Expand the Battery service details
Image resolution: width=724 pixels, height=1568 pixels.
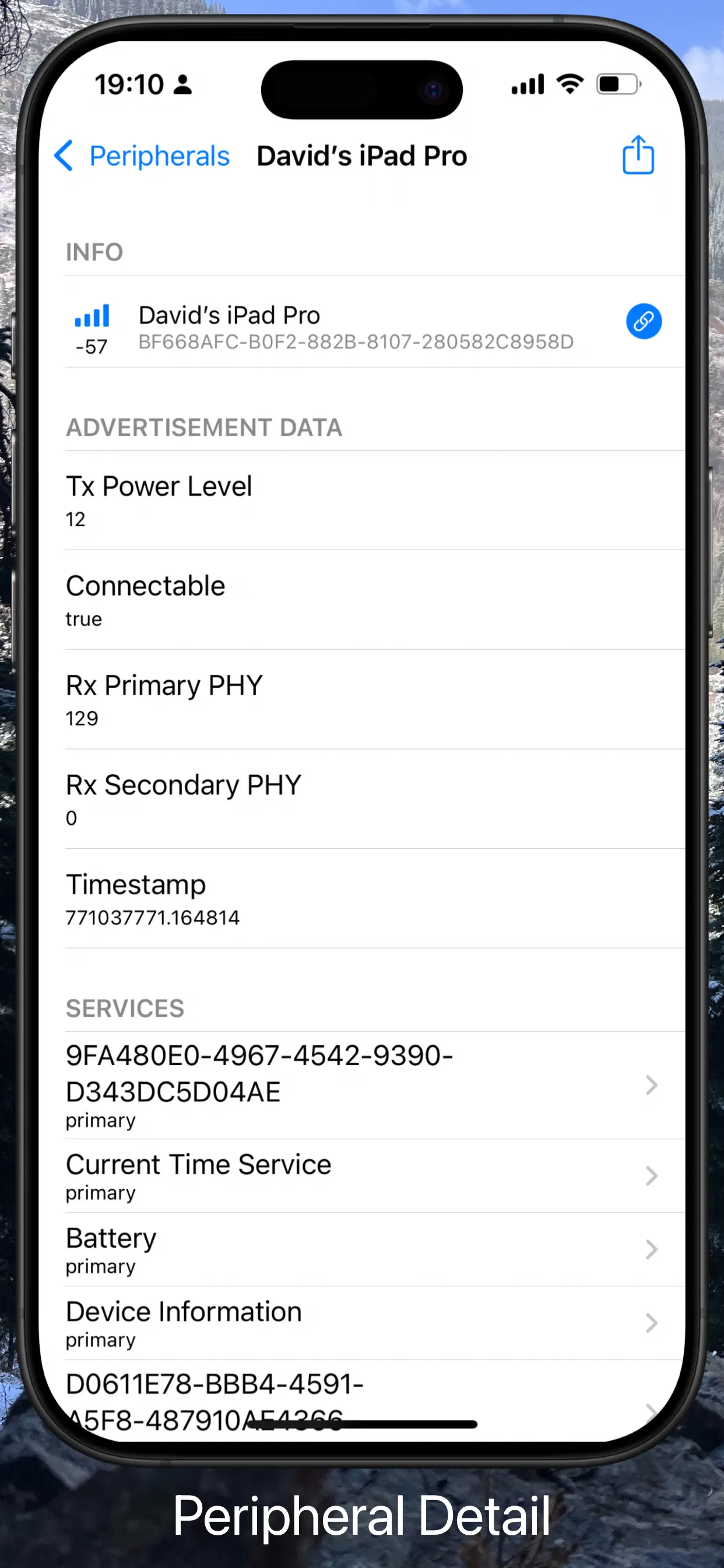click(x=361, y=1249)
